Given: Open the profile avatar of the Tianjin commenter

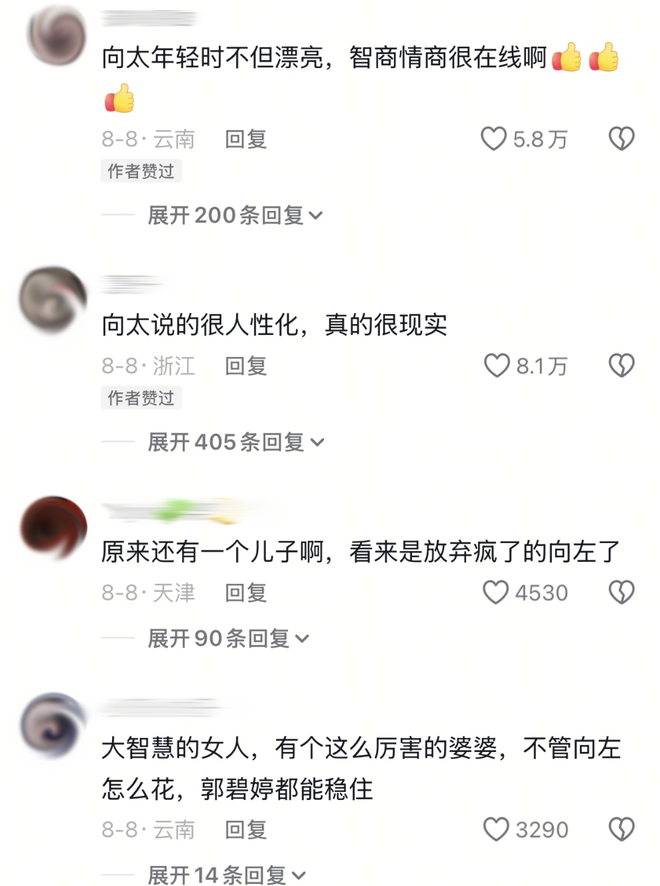Looking at the screenshot, I should tap(53, 525).
